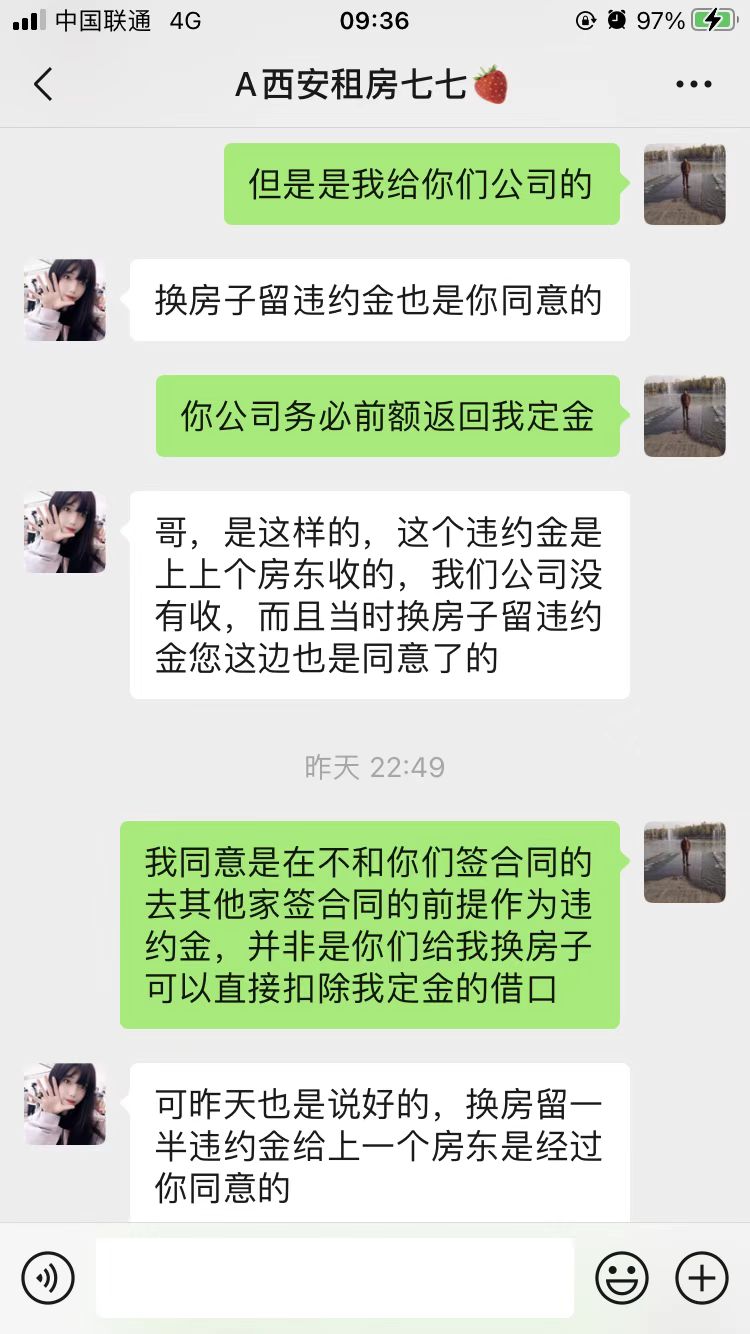Screen dimensions: 750x1334
Task: Open my avatar beside 但是是我给你们公司的
Action: pyautogui.click(x=684, y=184)
